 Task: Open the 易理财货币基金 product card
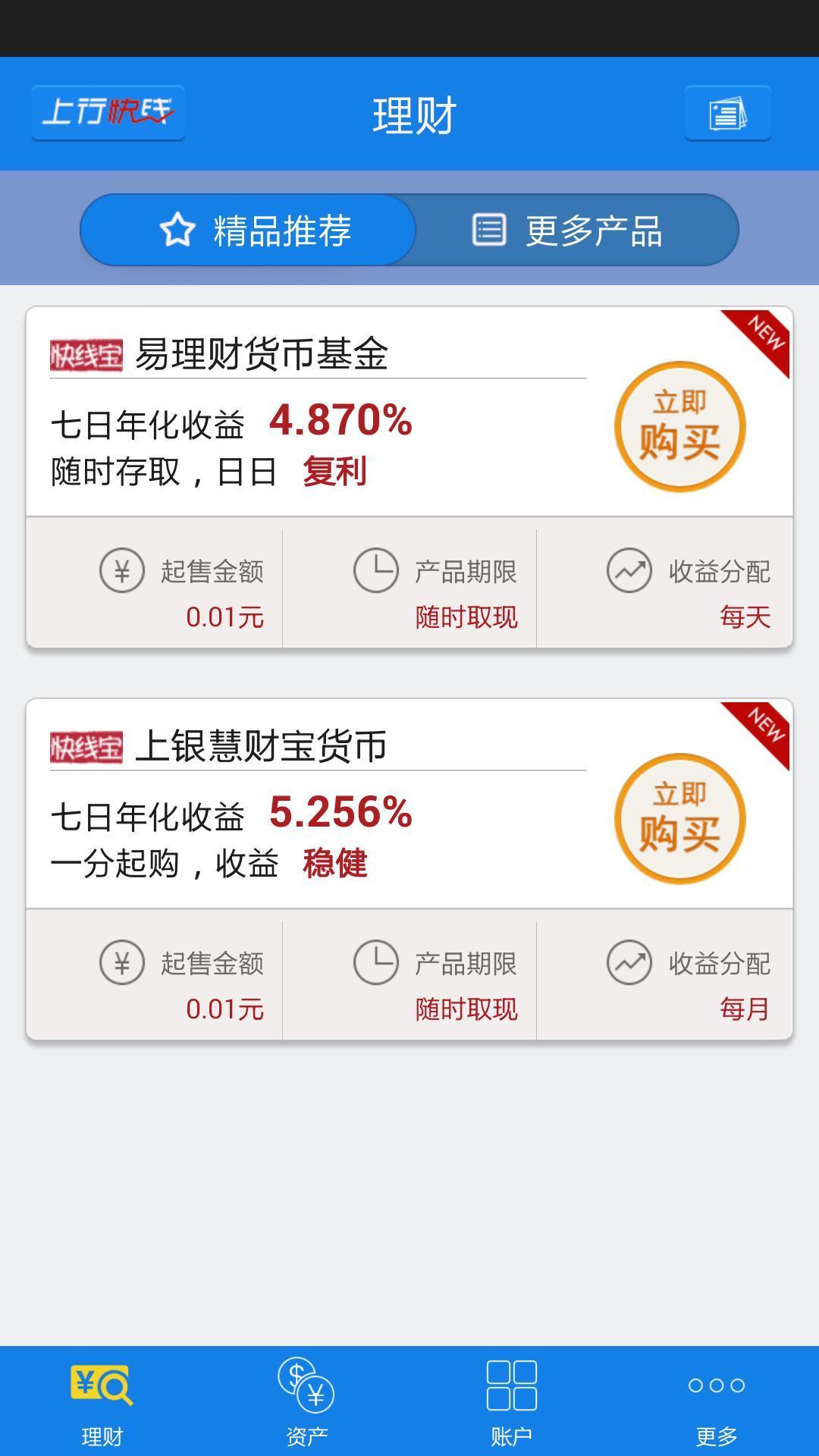(409, 478)
